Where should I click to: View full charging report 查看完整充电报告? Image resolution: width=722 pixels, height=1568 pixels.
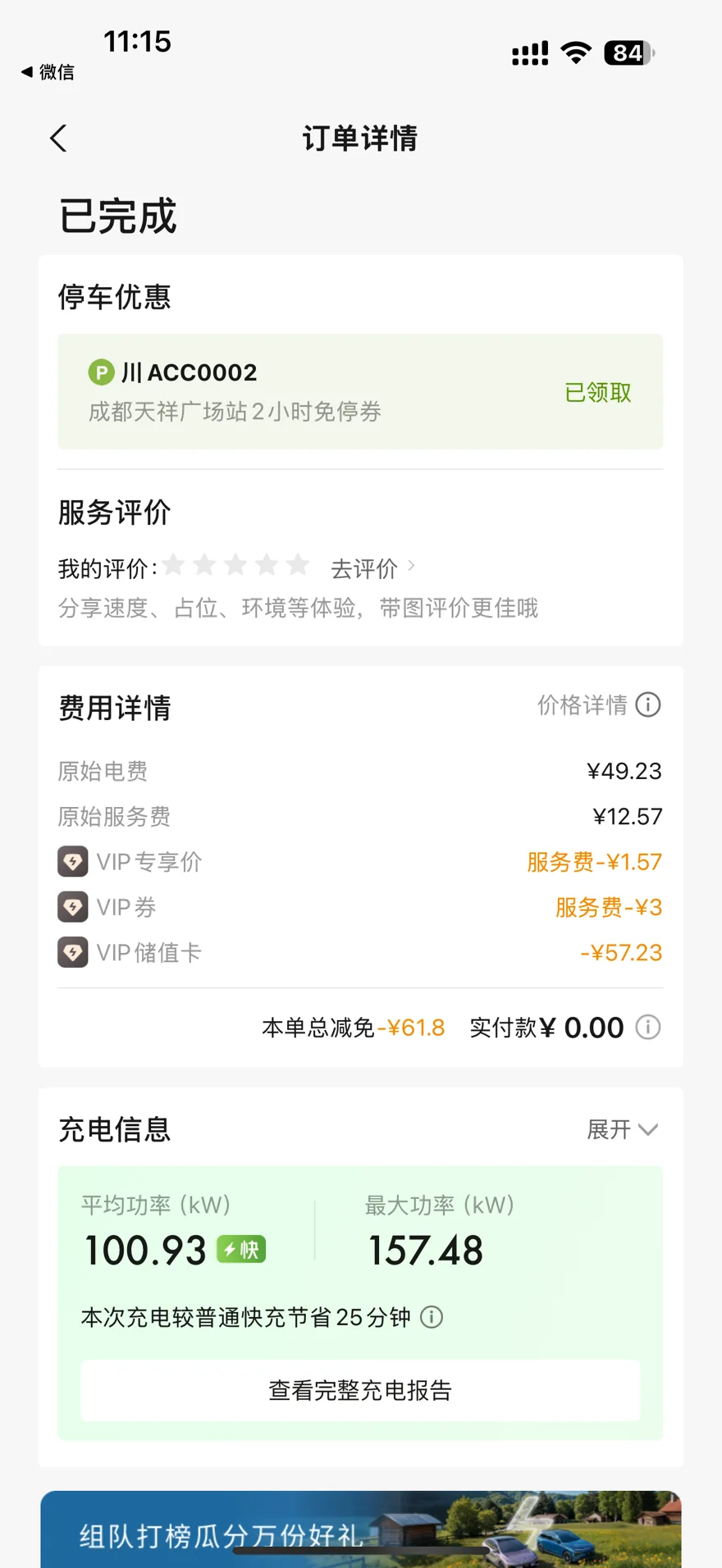[360, 1390]
